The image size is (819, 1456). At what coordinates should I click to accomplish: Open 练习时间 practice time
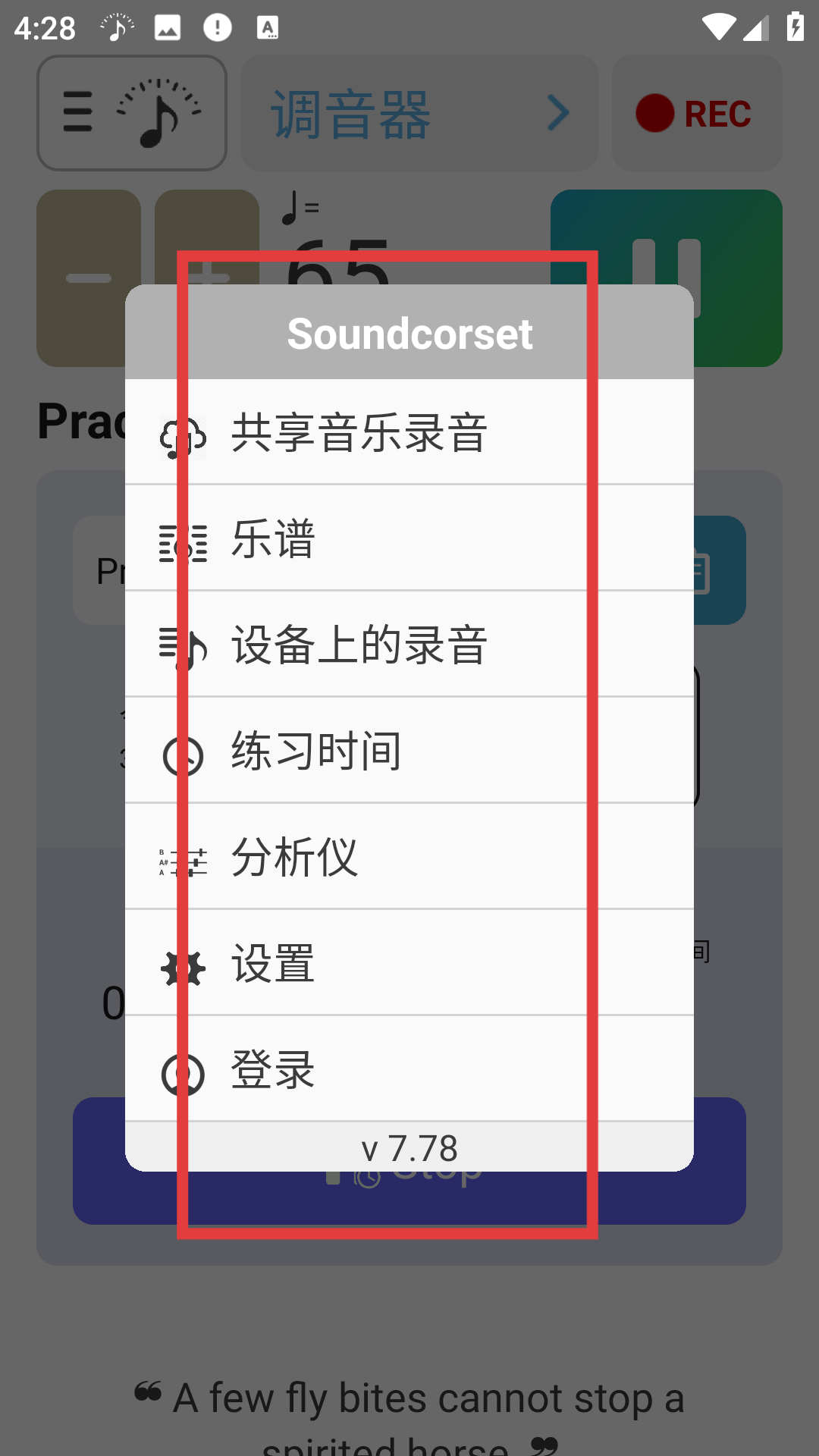[317, 752]
